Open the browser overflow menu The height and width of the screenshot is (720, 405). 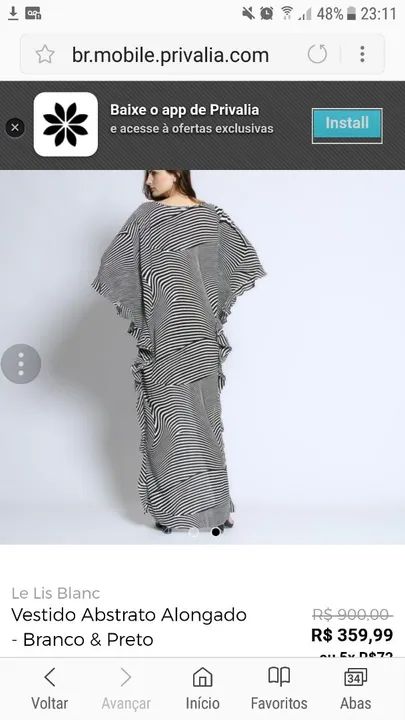362,54
